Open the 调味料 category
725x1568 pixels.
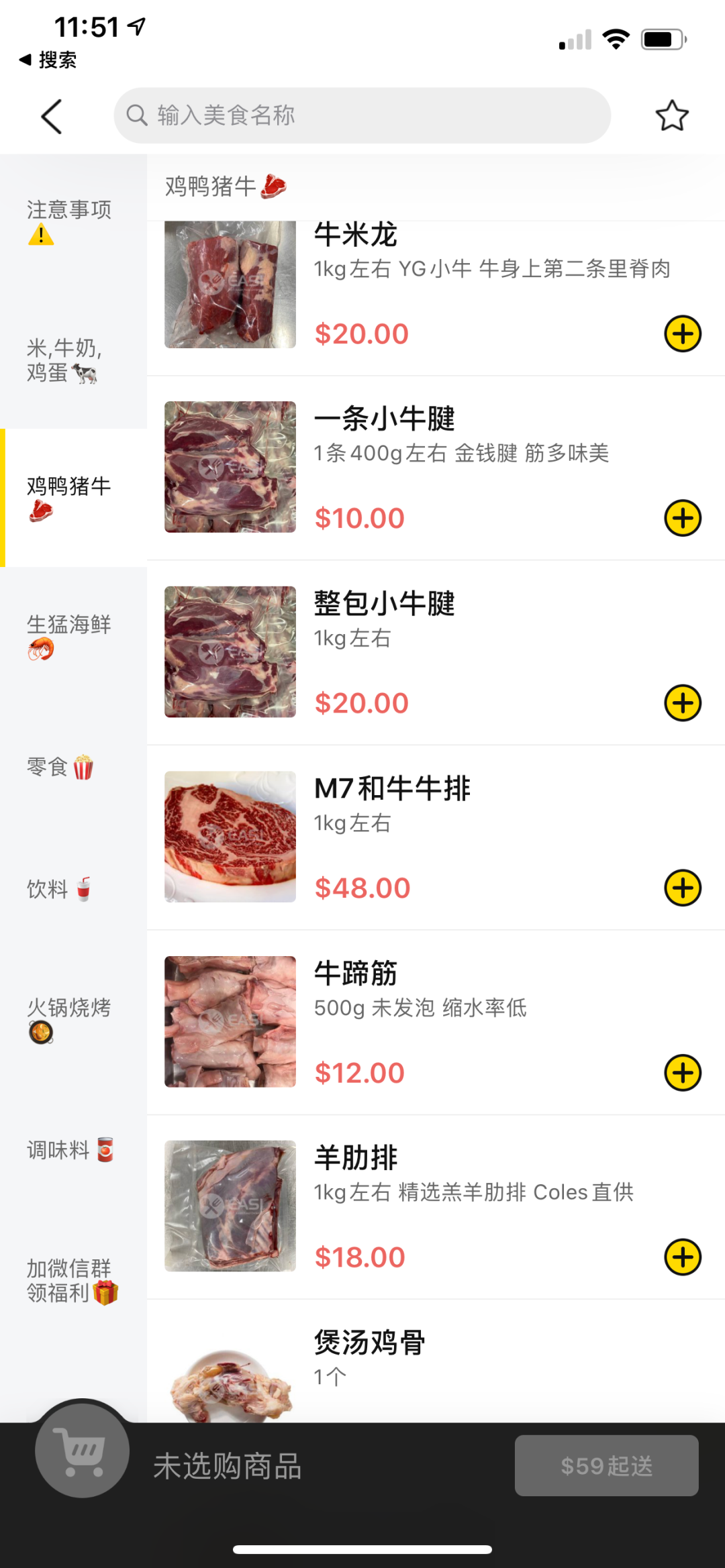(73, 1149)
